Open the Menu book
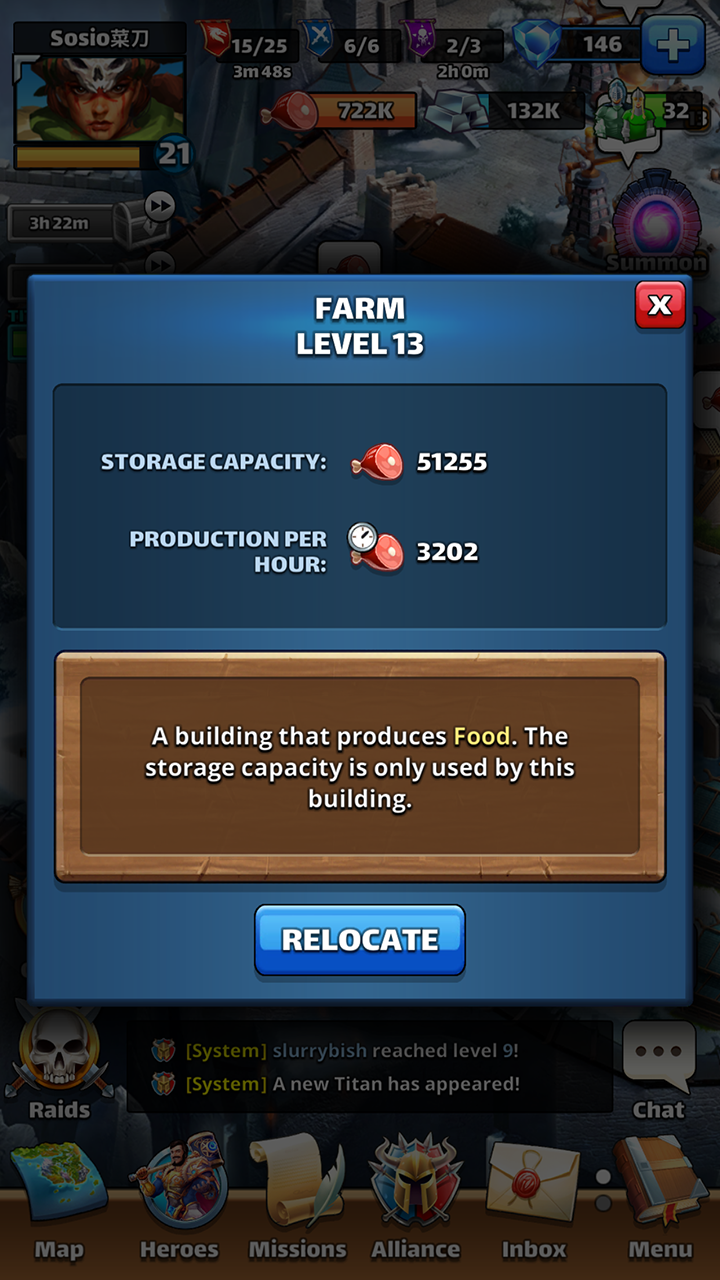 tap(660, 1200)
